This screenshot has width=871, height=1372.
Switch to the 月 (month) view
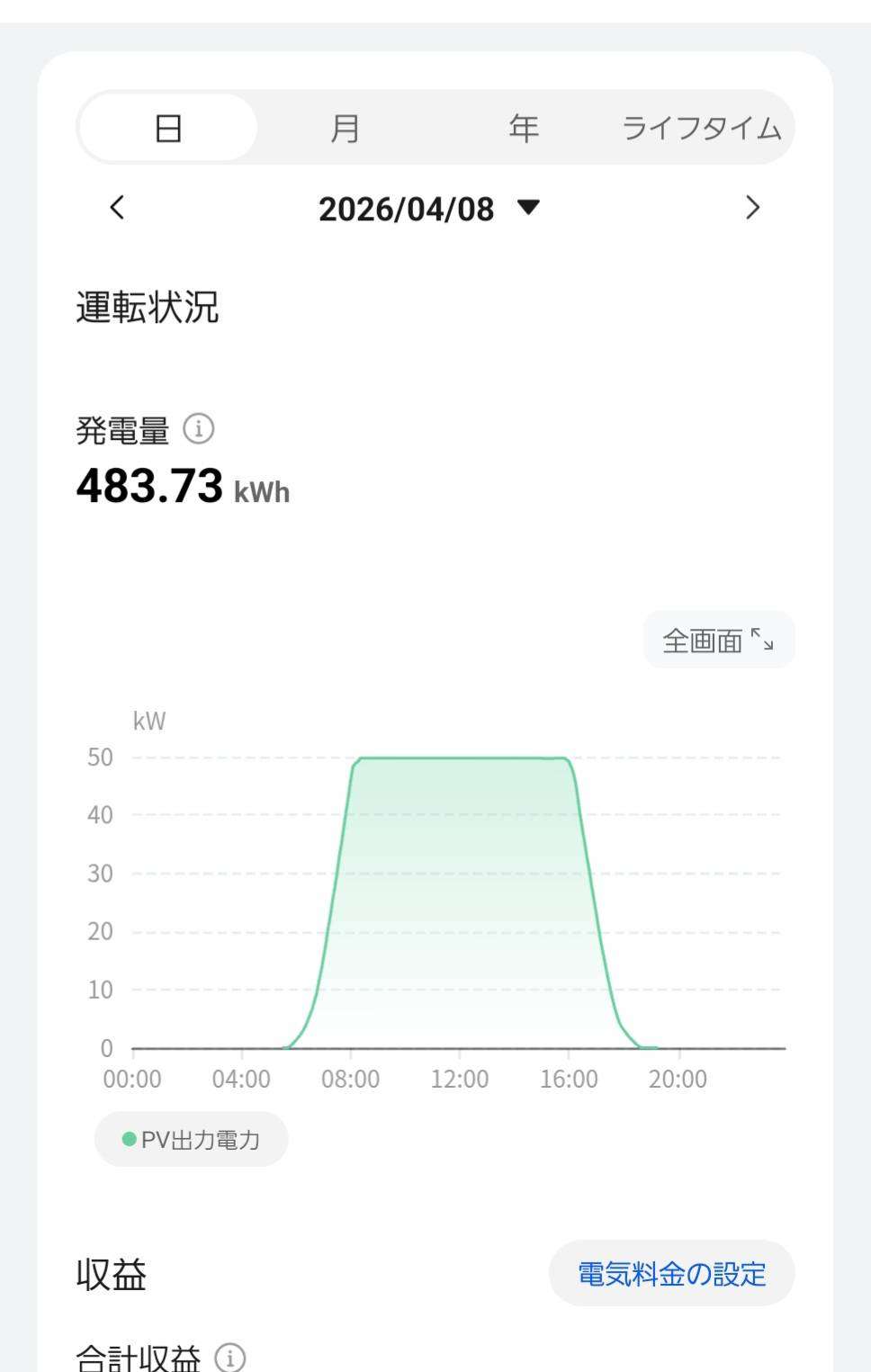click(346, 128)
